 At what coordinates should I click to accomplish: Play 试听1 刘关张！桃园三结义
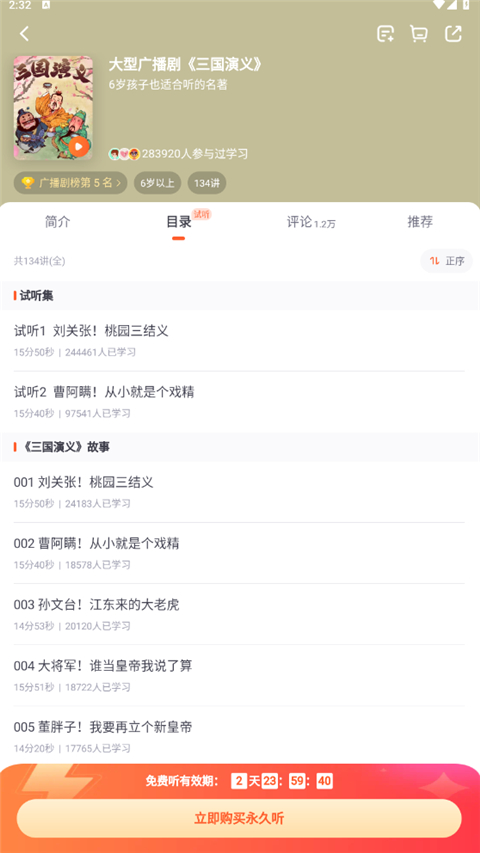pos(239,341)
